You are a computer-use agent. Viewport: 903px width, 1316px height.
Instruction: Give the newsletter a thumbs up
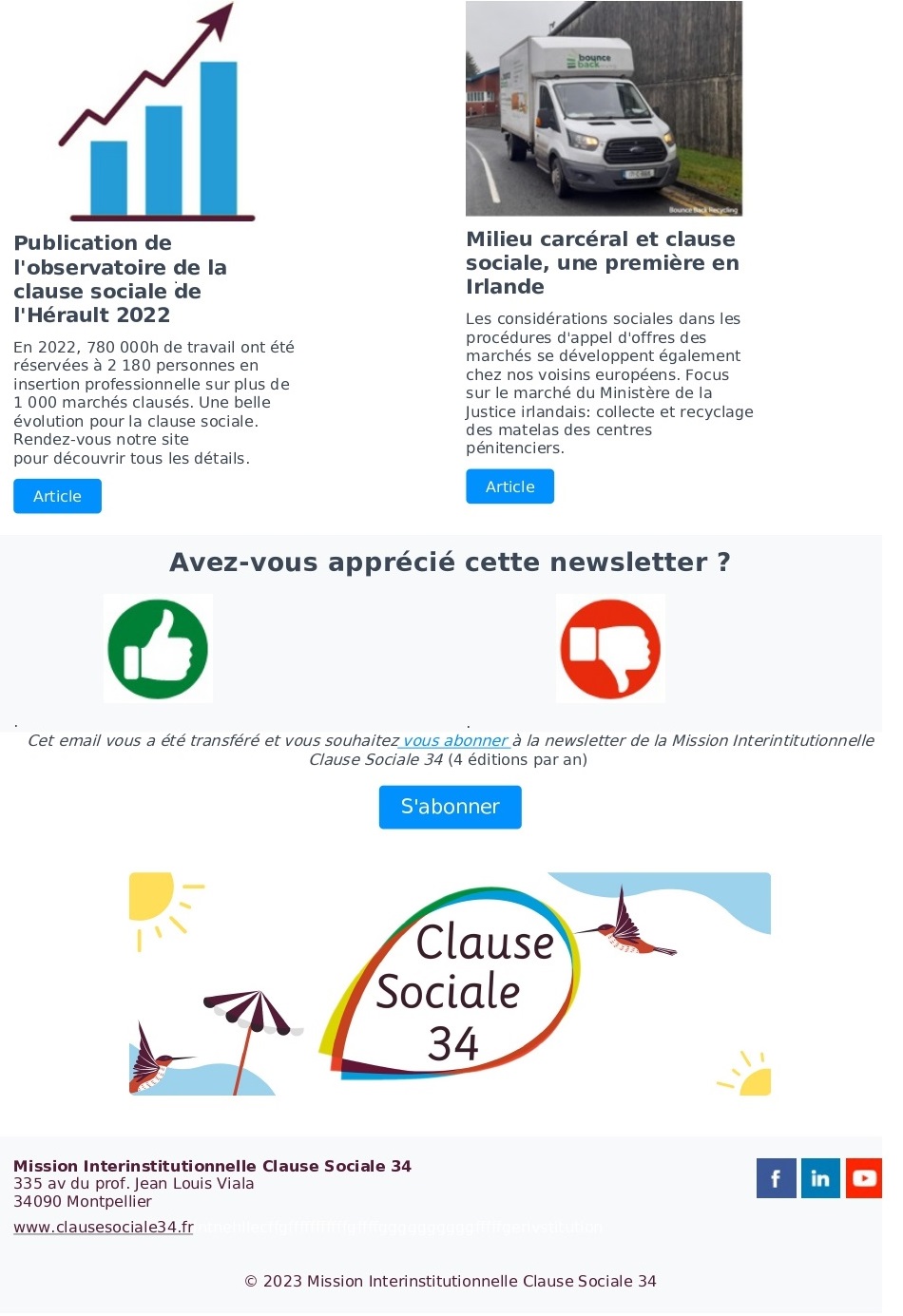[x=158, y=649]
